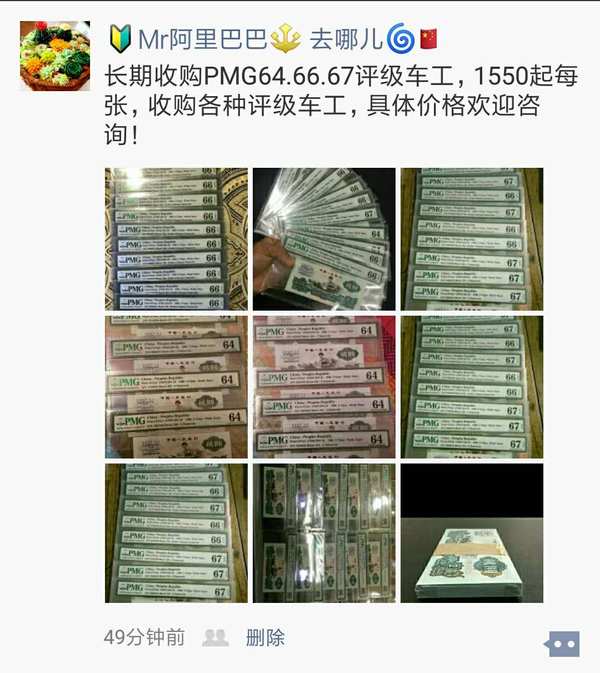Open first photo showing all-66 graded notes
Image resolution: width=600 pixels, height=673 pixels.
176,239
